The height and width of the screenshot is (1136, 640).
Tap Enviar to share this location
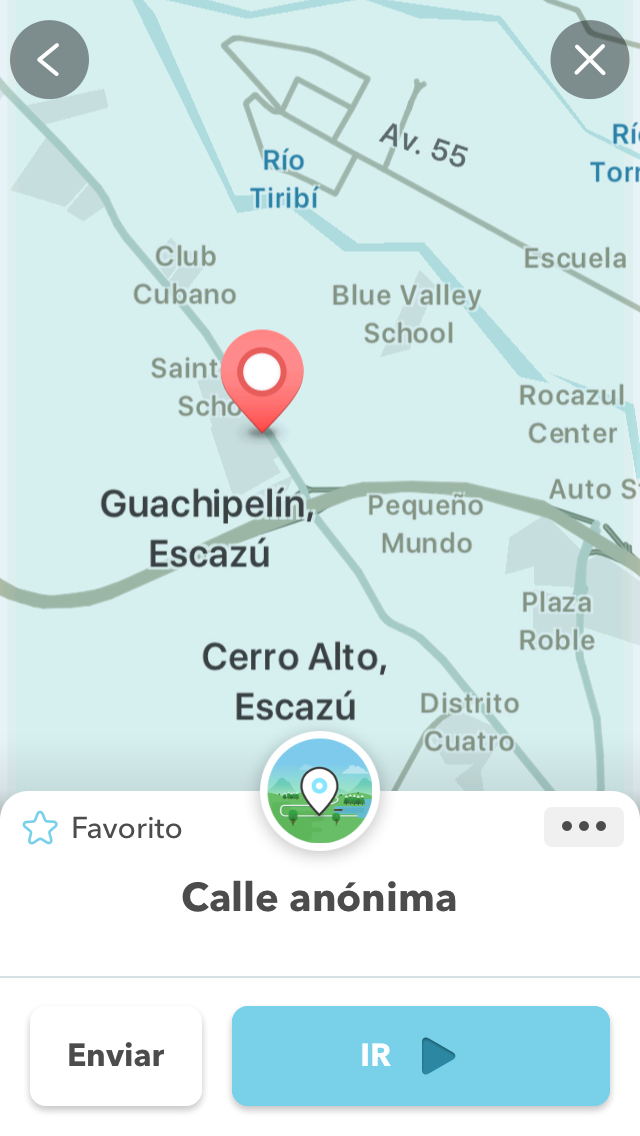116,1056
